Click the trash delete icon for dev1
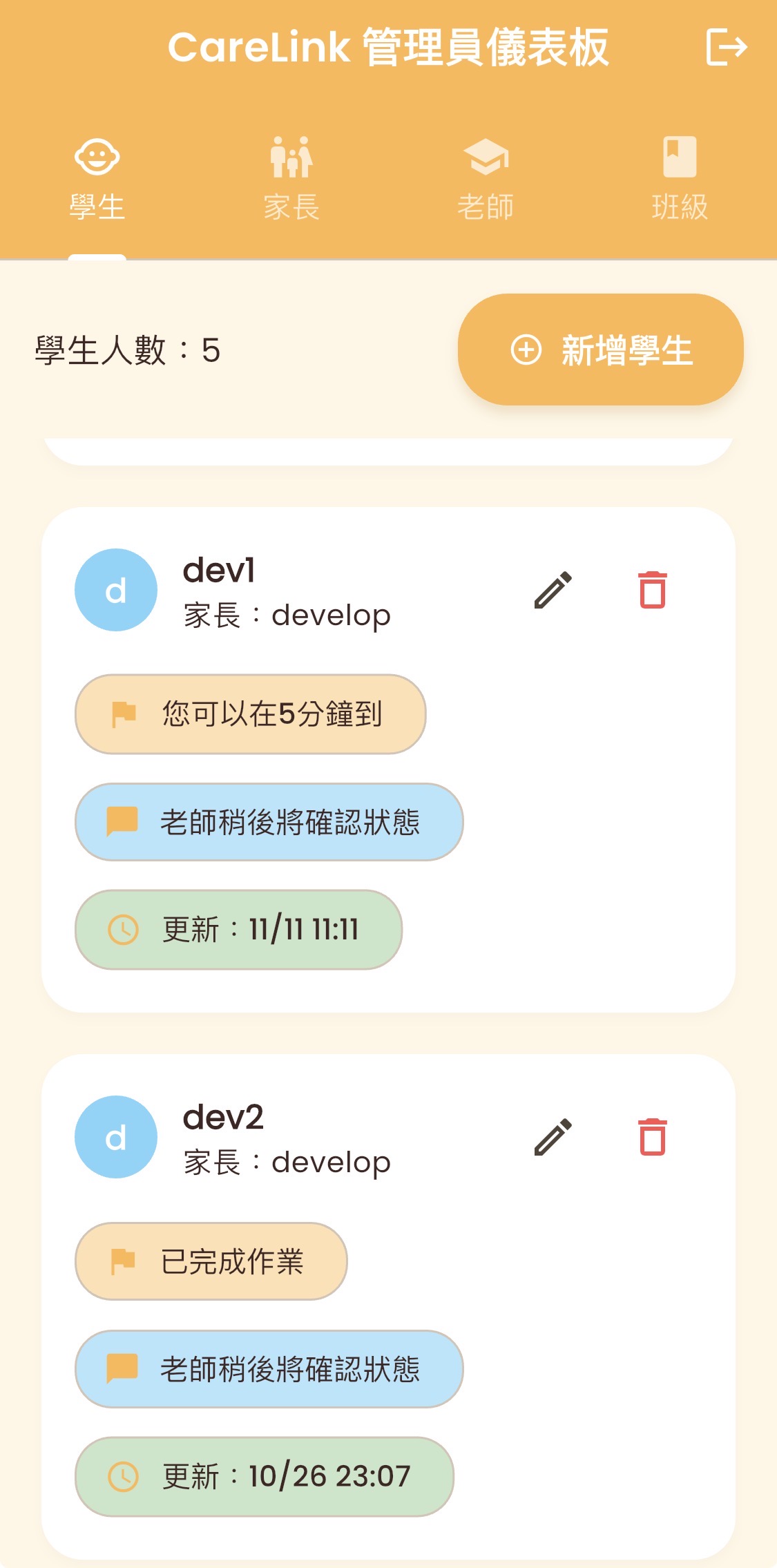 (653, 591)
